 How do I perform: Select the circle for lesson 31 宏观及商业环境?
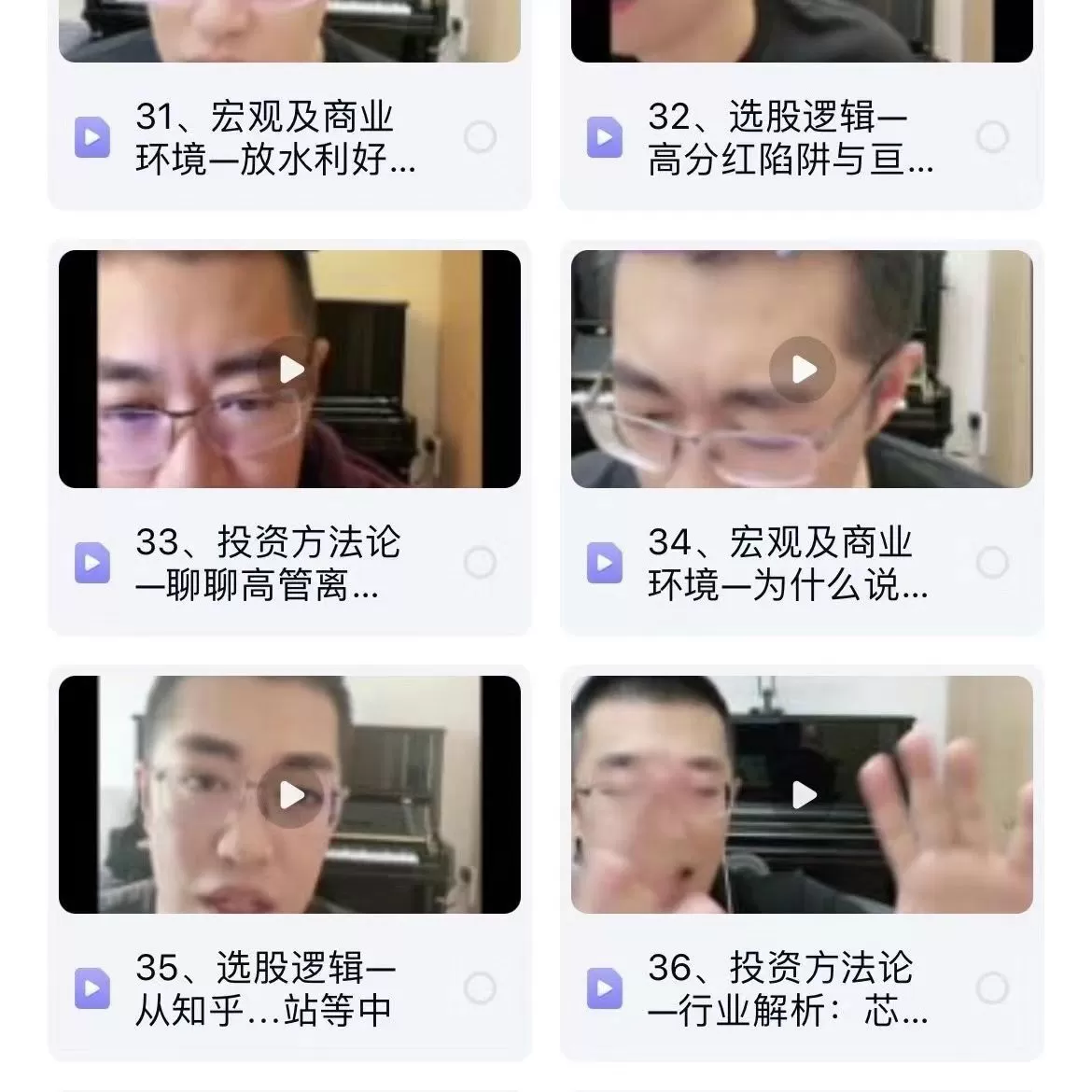pos(480,138)
